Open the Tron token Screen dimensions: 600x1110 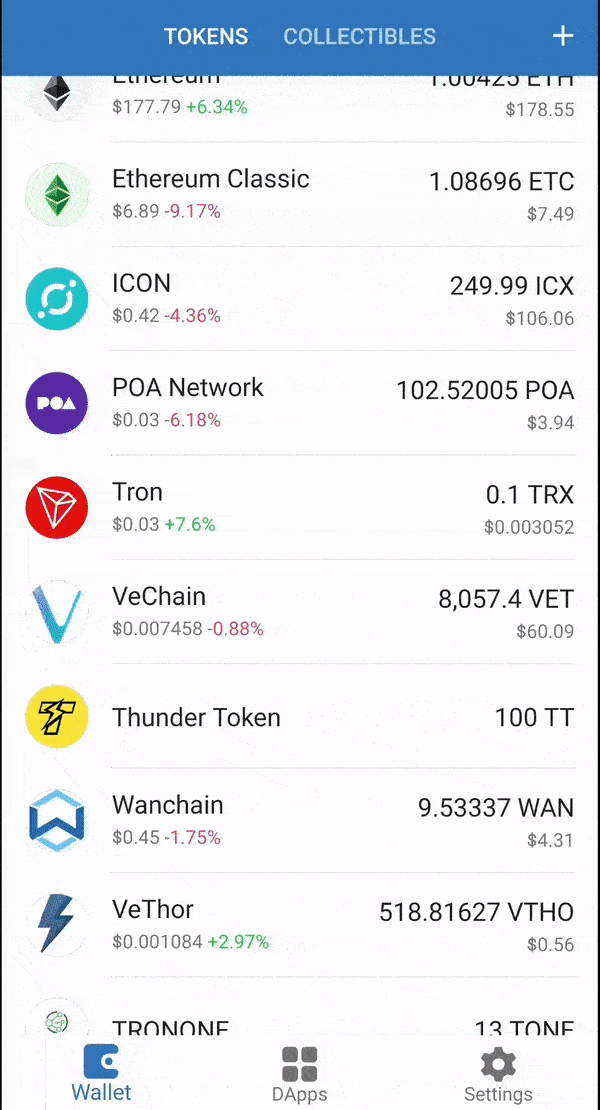(x=300, y=507)
